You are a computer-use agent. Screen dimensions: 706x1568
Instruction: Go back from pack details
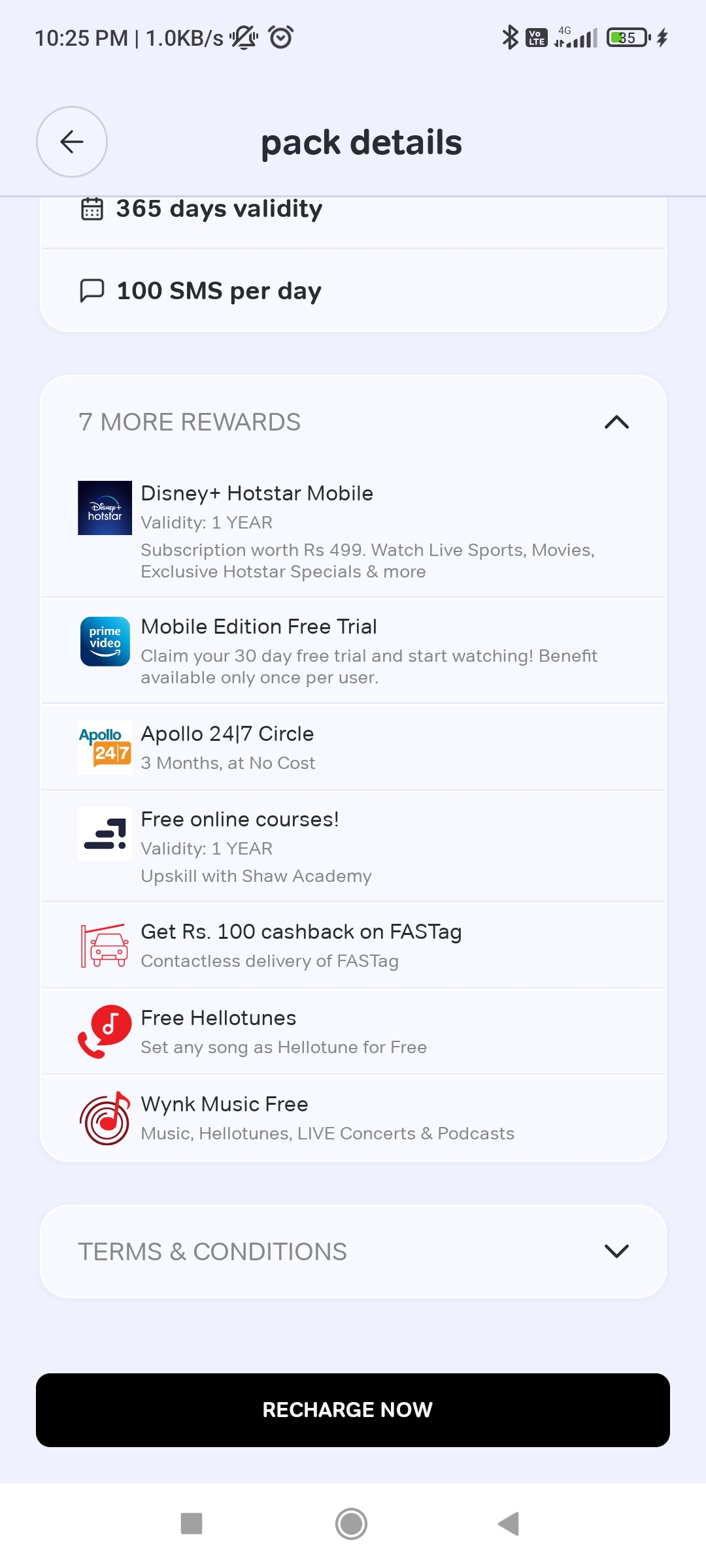(x=72, y=142)
